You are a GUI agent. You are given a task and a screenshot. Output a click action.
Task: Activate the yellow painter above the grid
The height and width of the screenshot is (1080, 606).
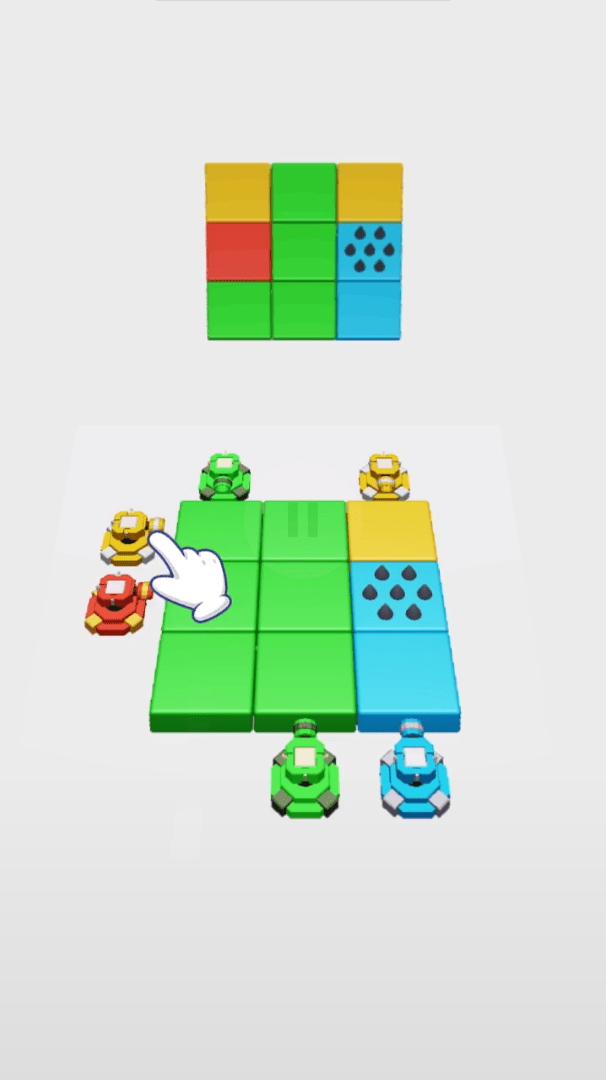coord(385,476)
